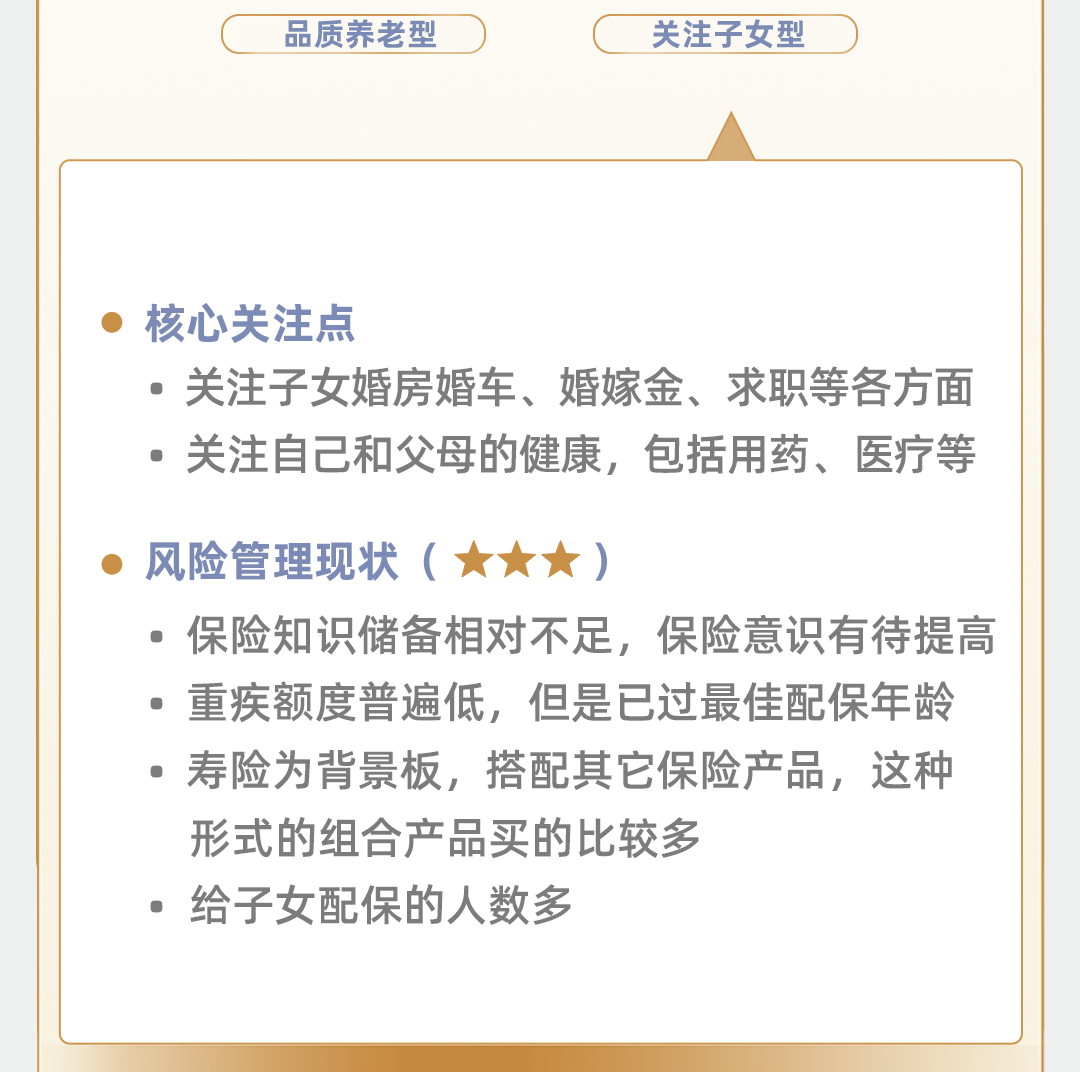The image size is (1080, 1072).
Task: Select the 关注子女型 tab
Action: 725,34
